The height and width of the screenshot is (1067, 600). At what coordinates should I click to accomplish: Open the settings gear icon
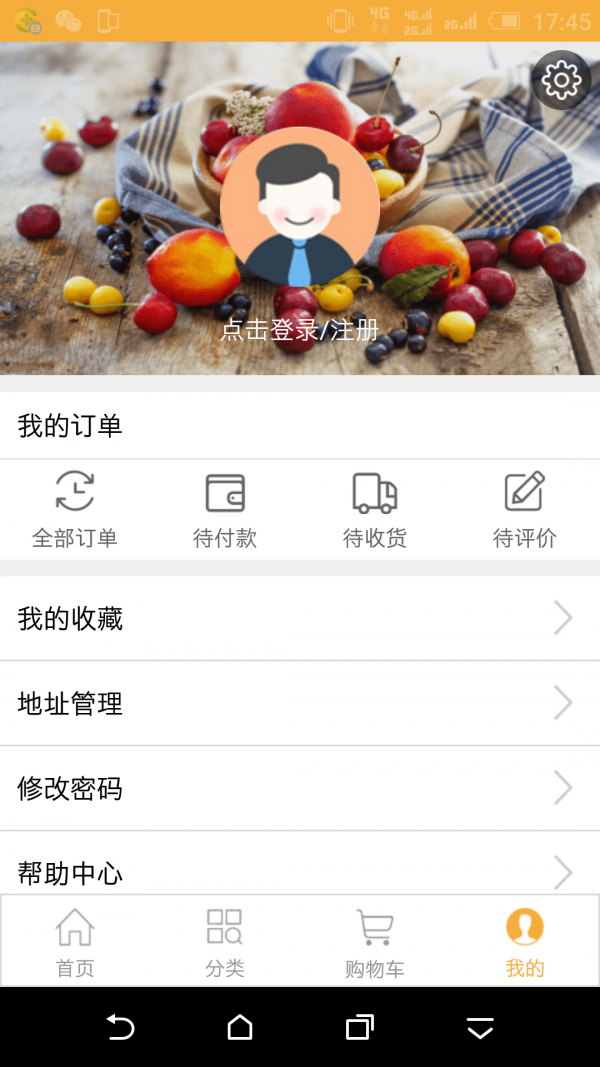click(561, 80)
